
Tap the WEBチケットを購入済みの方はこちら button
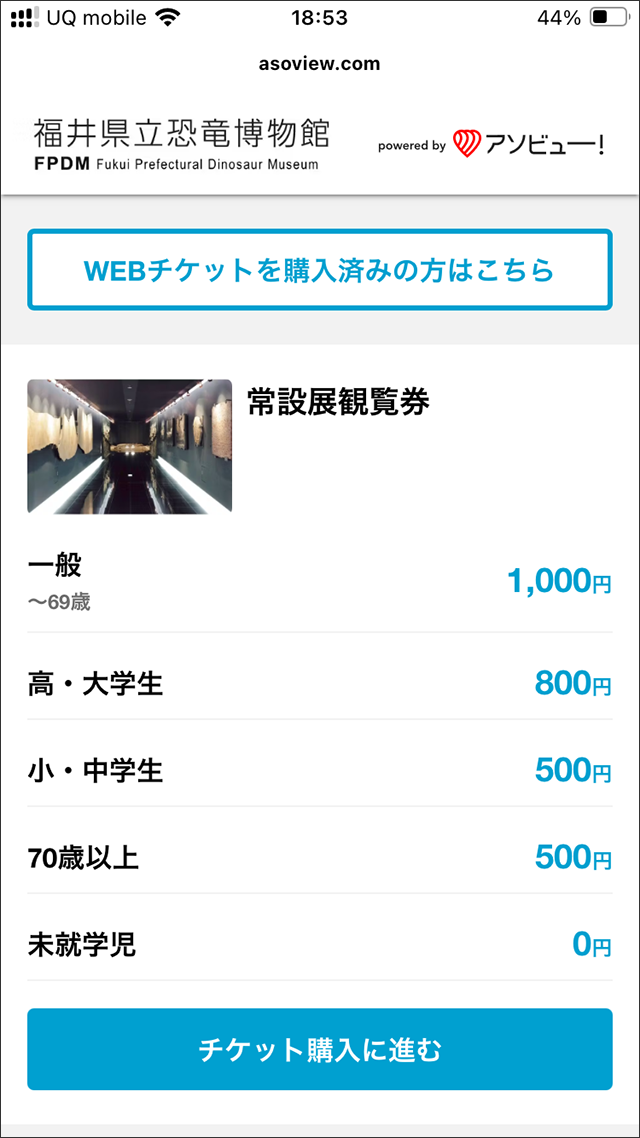(x=319, y=270)
